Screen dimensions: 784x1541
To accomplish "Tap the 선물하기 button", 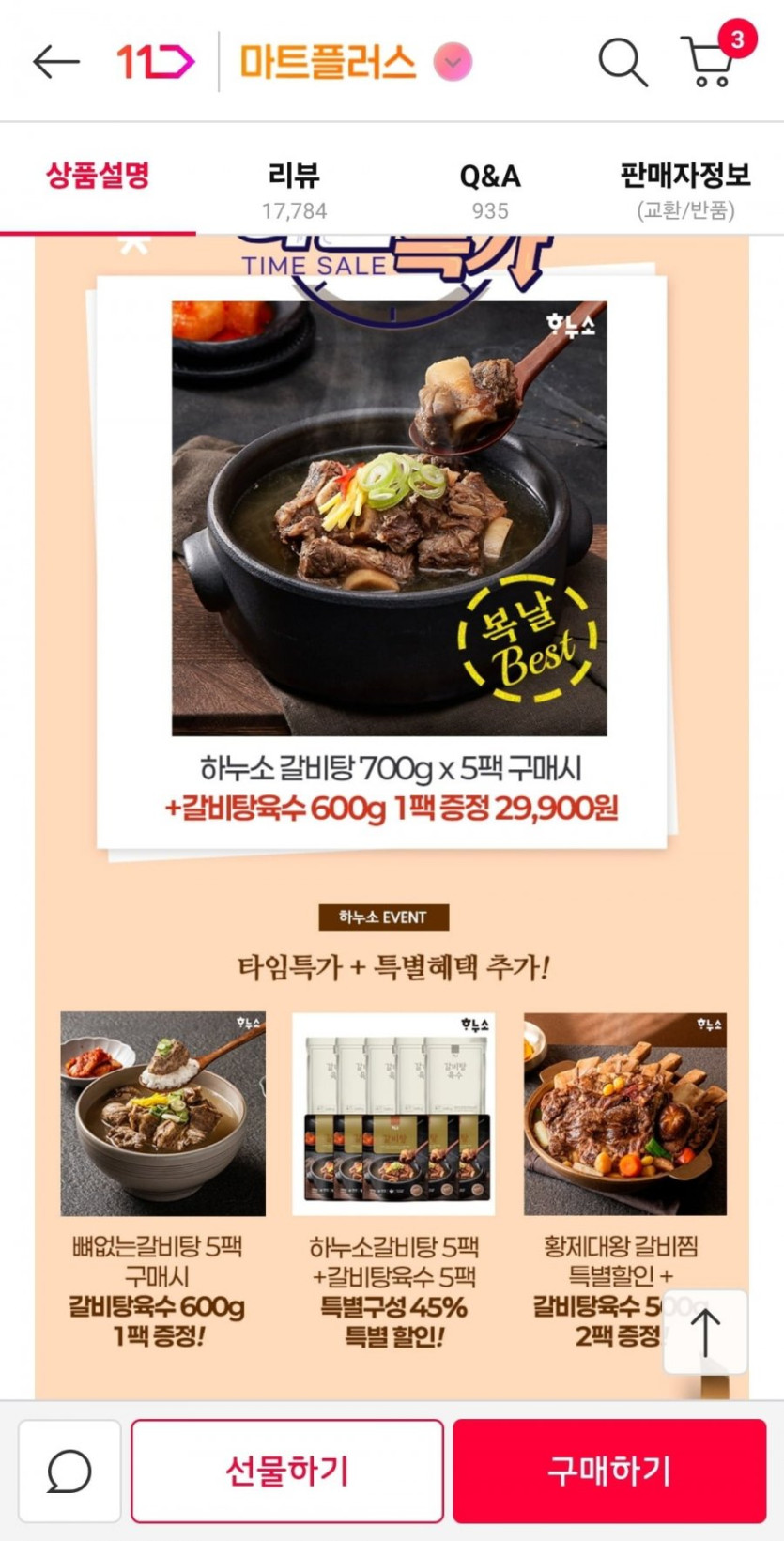I will tap(286, 1471).
